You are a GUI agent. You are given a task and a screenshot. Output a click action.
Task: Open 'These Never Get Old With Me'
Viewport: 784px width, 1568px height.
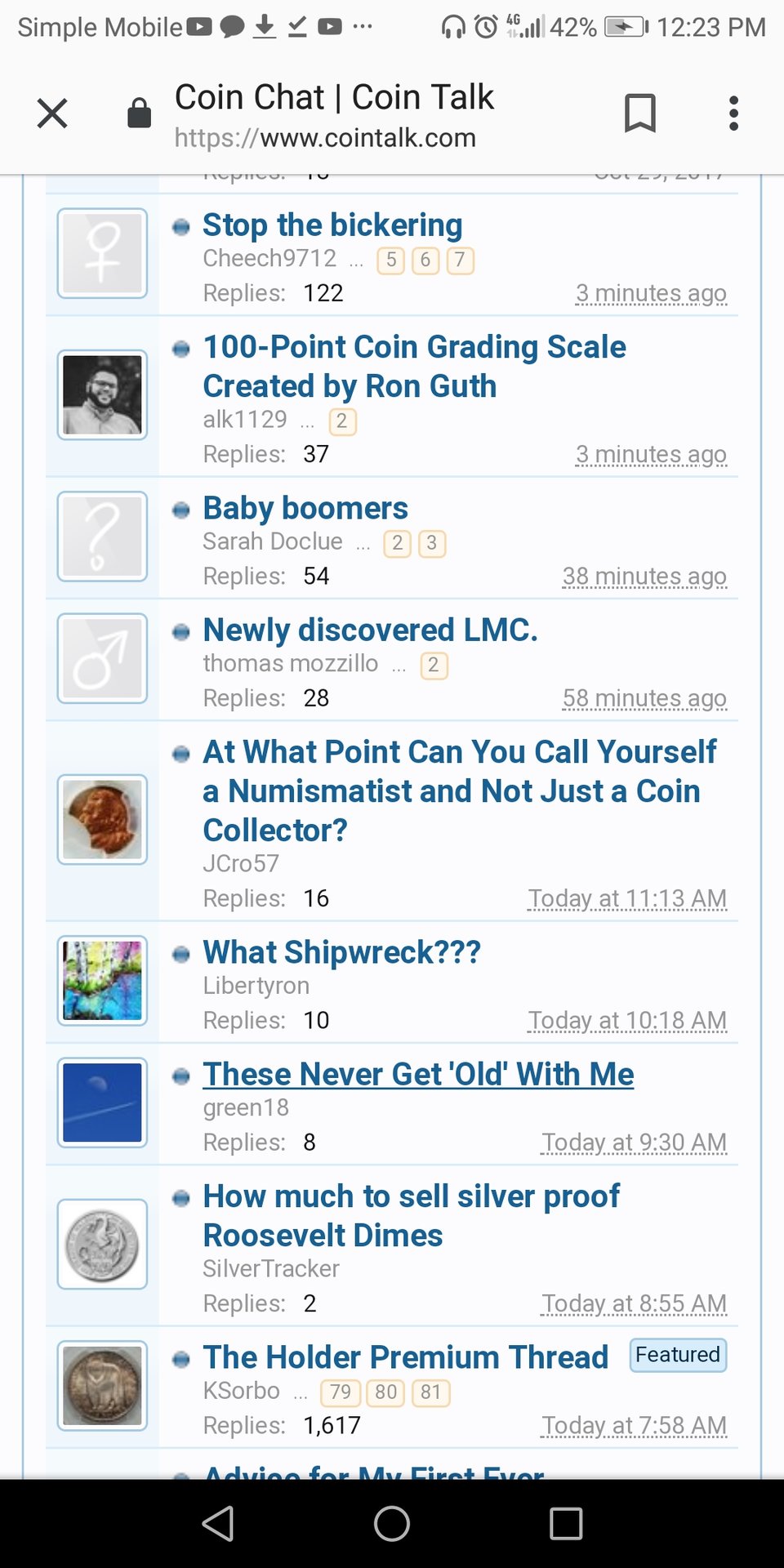pos(418,1074)
